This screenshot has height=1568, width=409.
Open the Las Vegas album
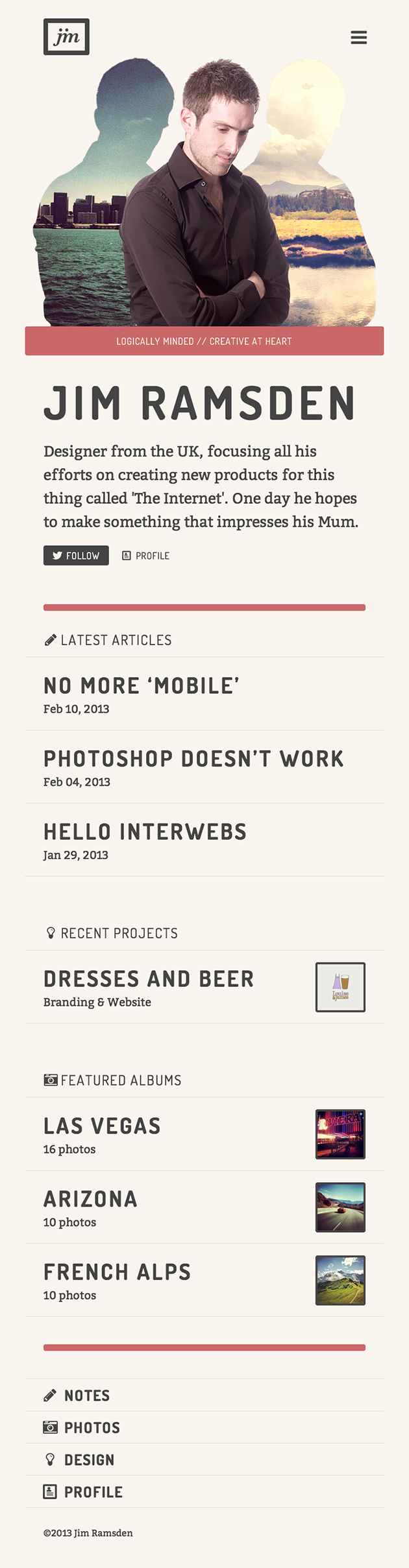click(x=102, y=1126)
